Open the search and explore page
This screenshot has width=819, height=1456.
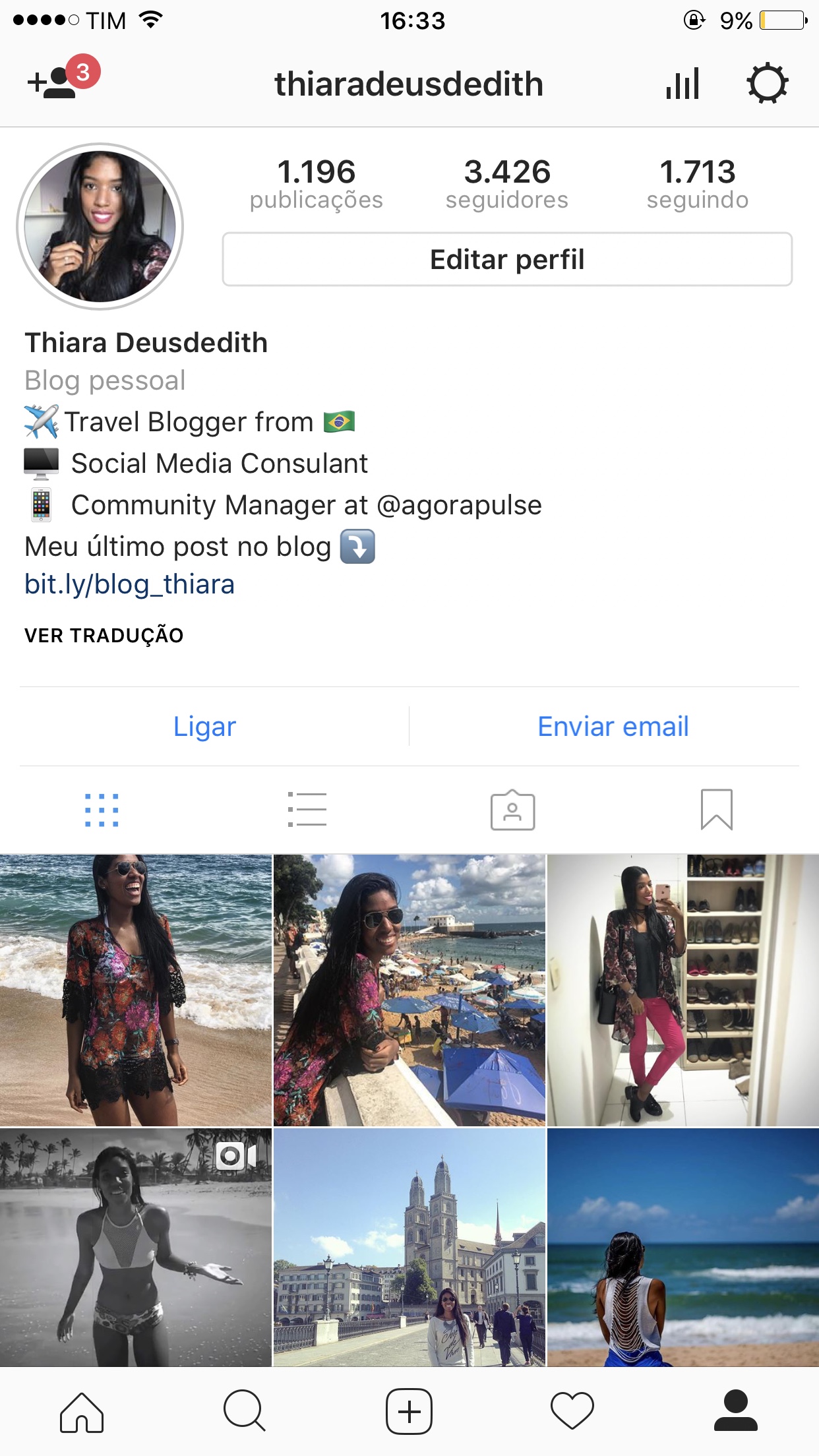pos(245,1411)
